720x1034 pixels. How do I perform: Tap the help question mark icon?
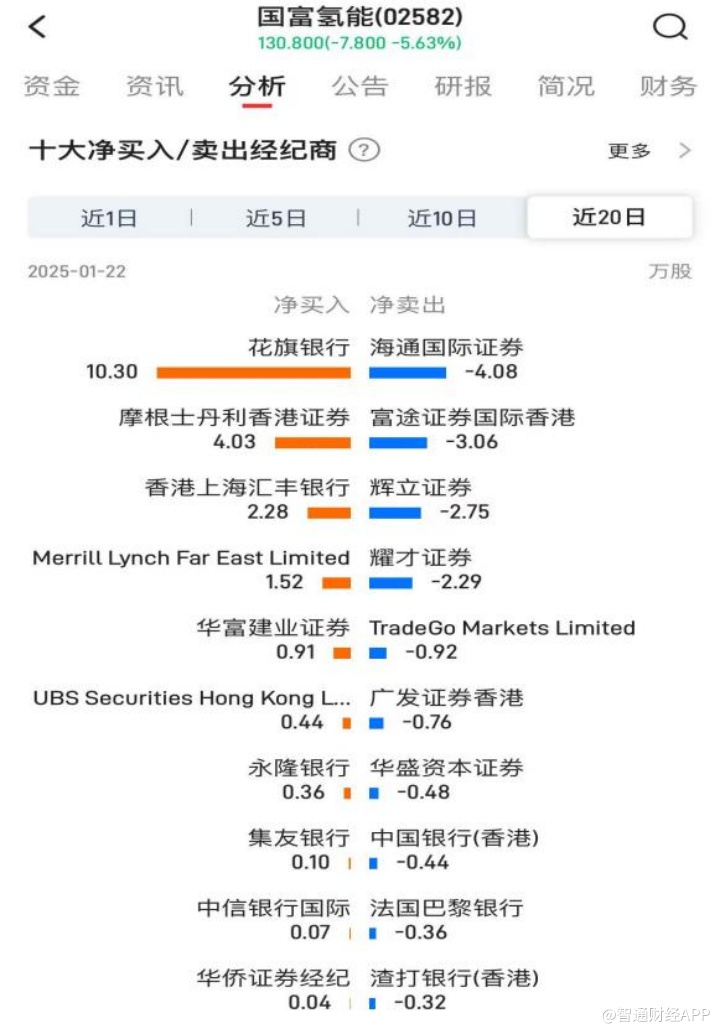tap(365, 151)
